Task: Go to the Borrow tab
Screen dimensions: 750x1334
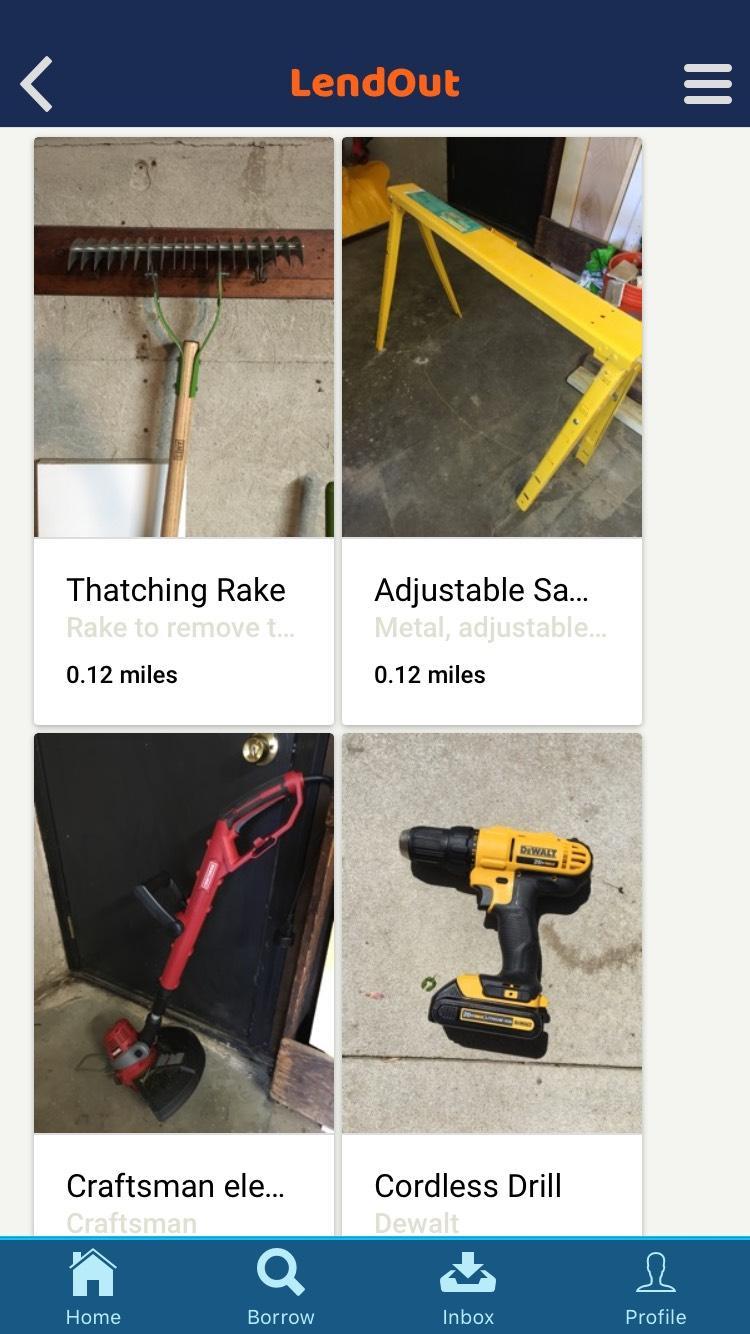Action: click(x=281, y=1287)
